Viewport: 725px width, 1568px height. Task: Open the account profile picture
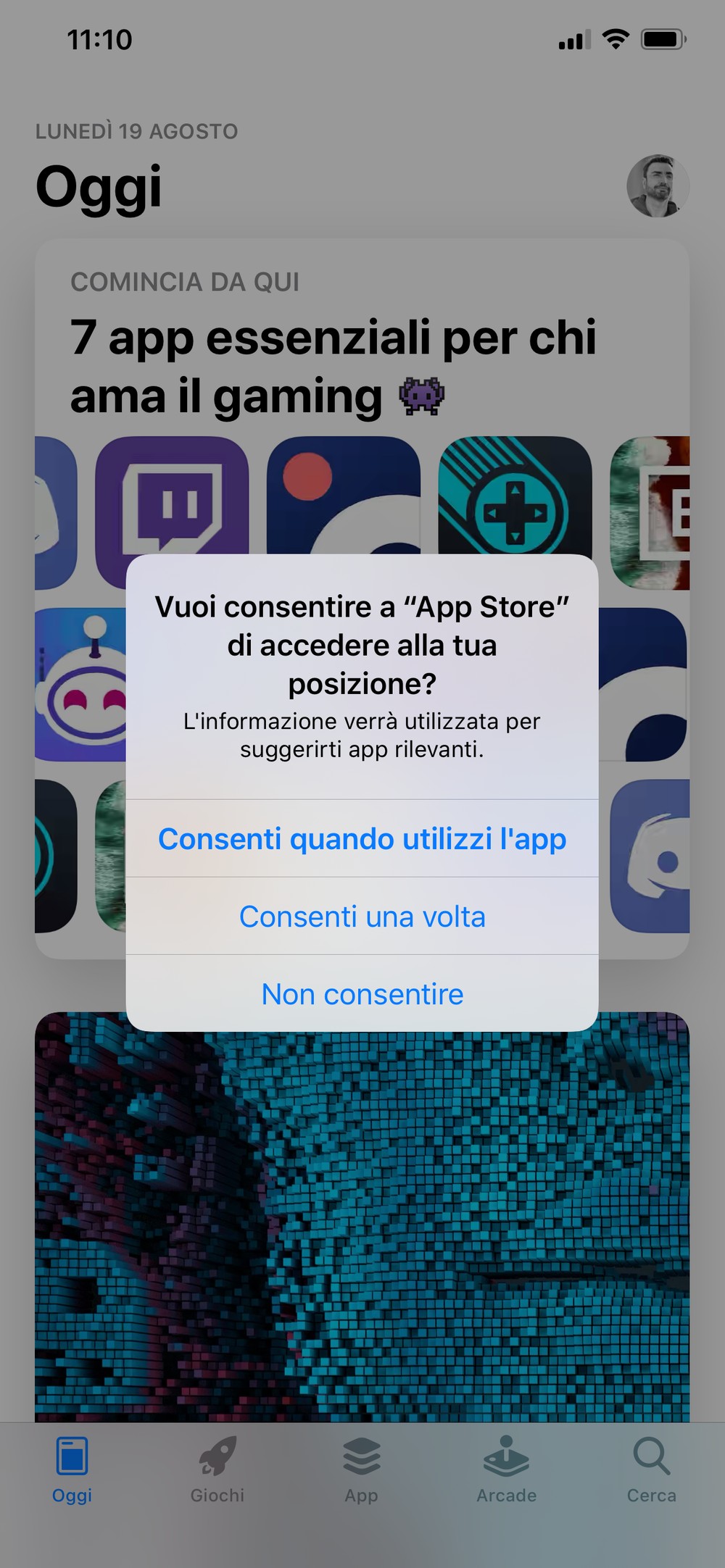pos(657,186)
